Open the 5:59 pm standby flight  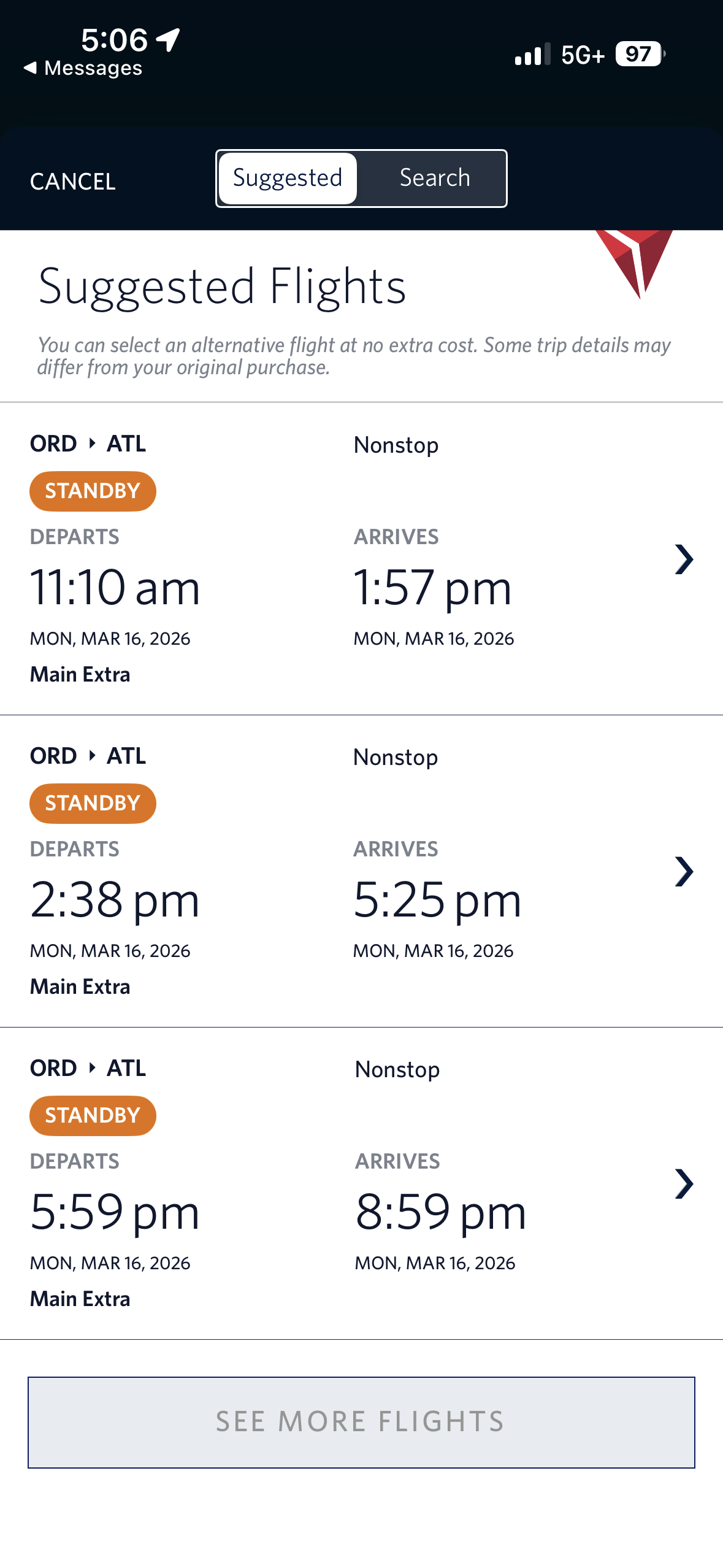click(x=361, y=1183)
